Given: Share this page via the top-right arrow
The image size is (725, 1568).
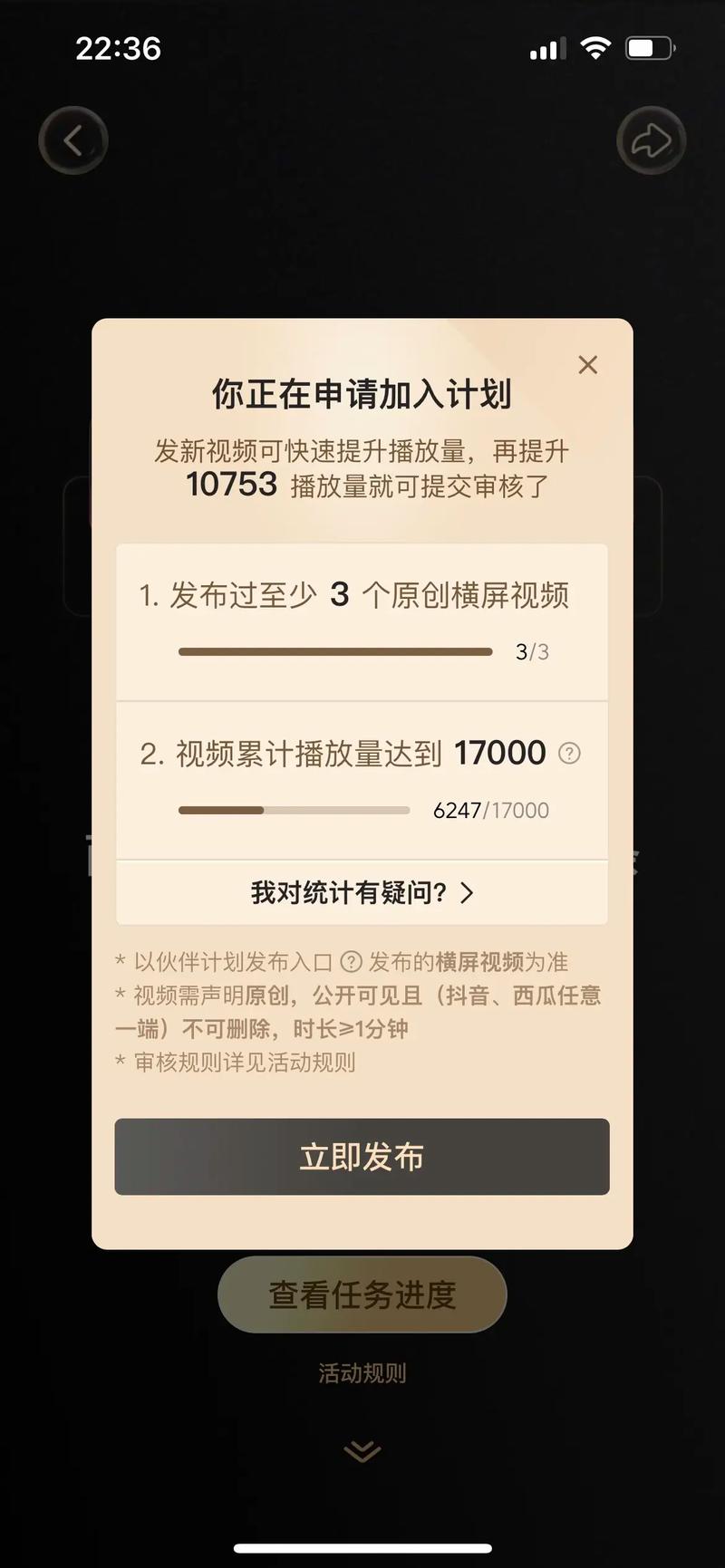Looking at the screenshot, I should click(x=651, y=140).
